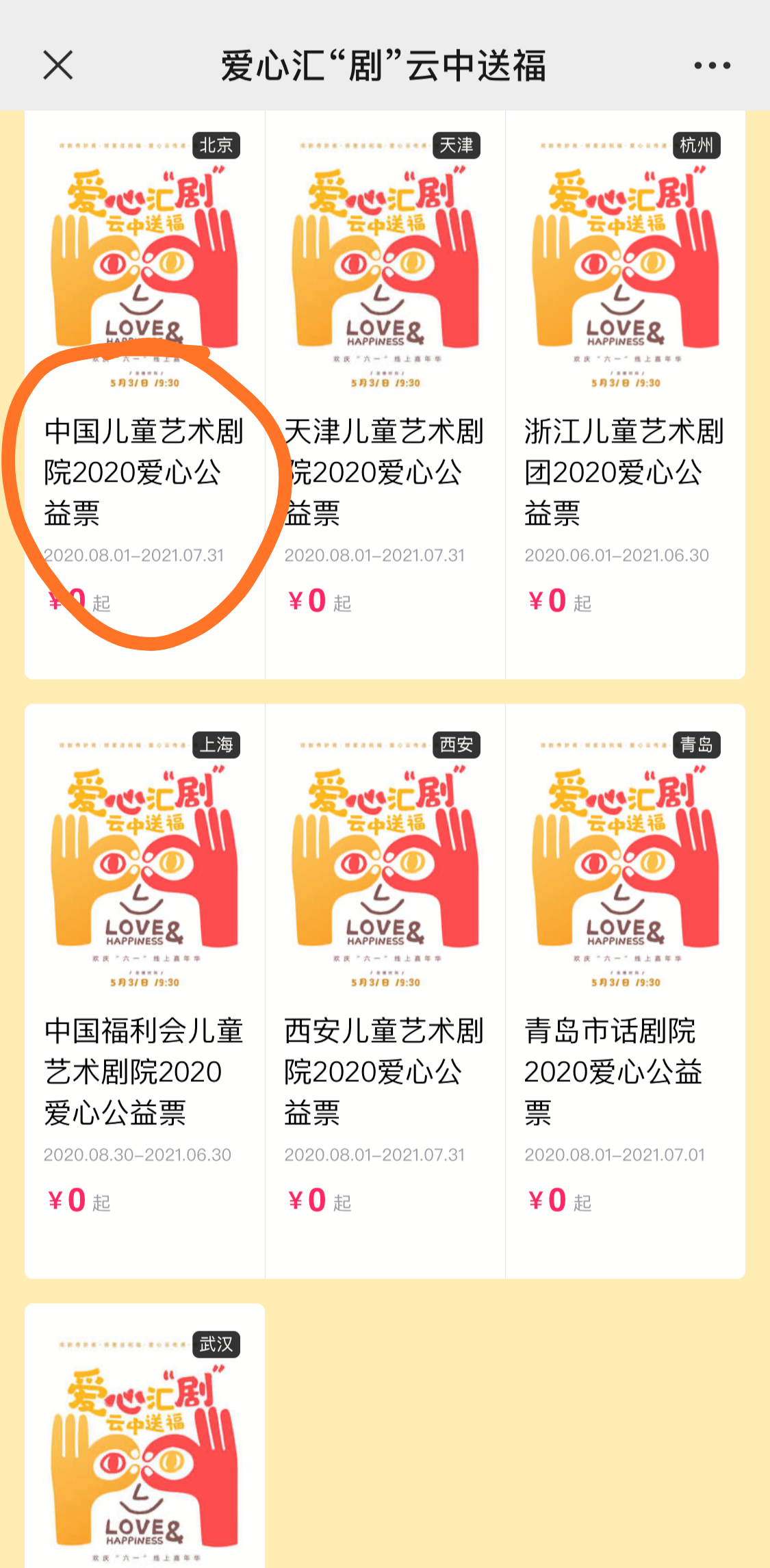The width and height of the screenshot is (770, 1568).
Task: Open 中国福利会儿童艺术剧院 Shanghai ticket card
Action: pos(144,992)
